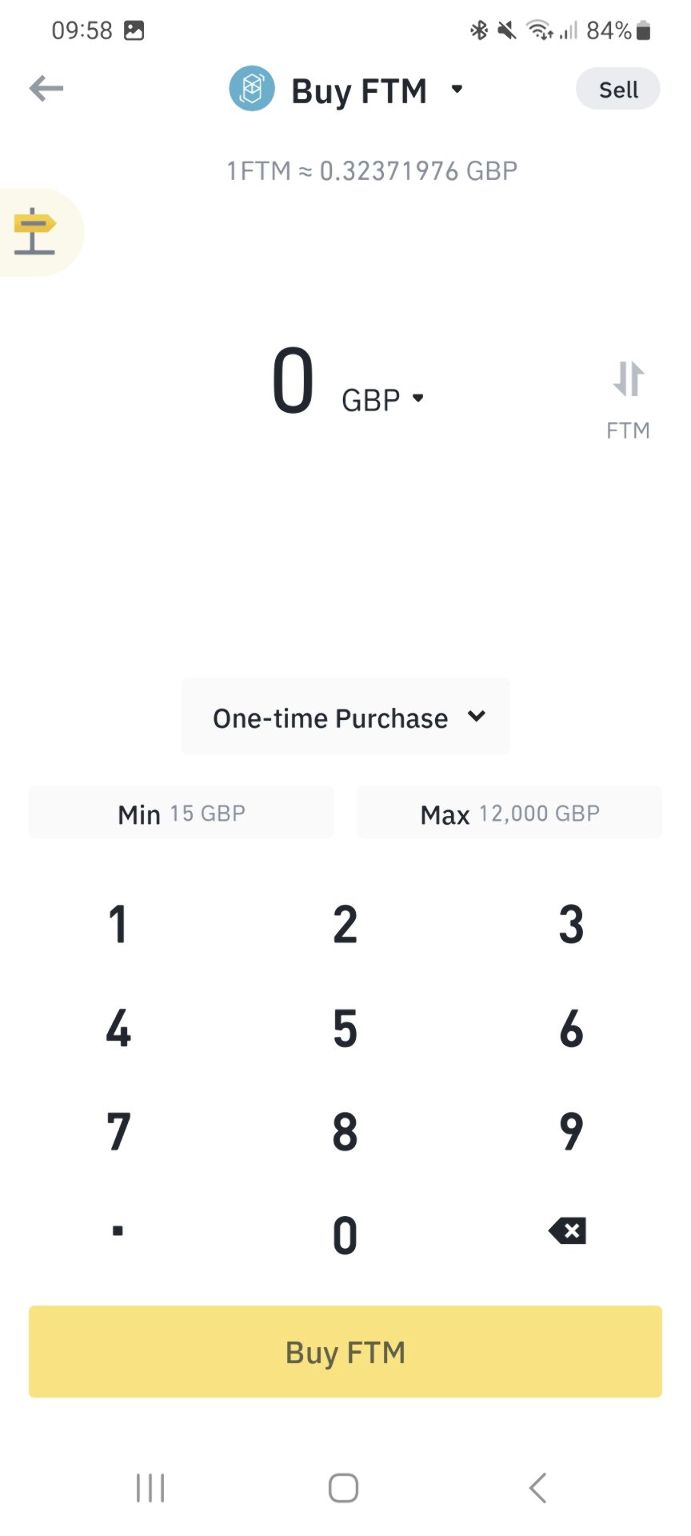The image size is (691, 1536).
Task: Enter digit 7 on the keypad
Action: (x=118, y=1132)
